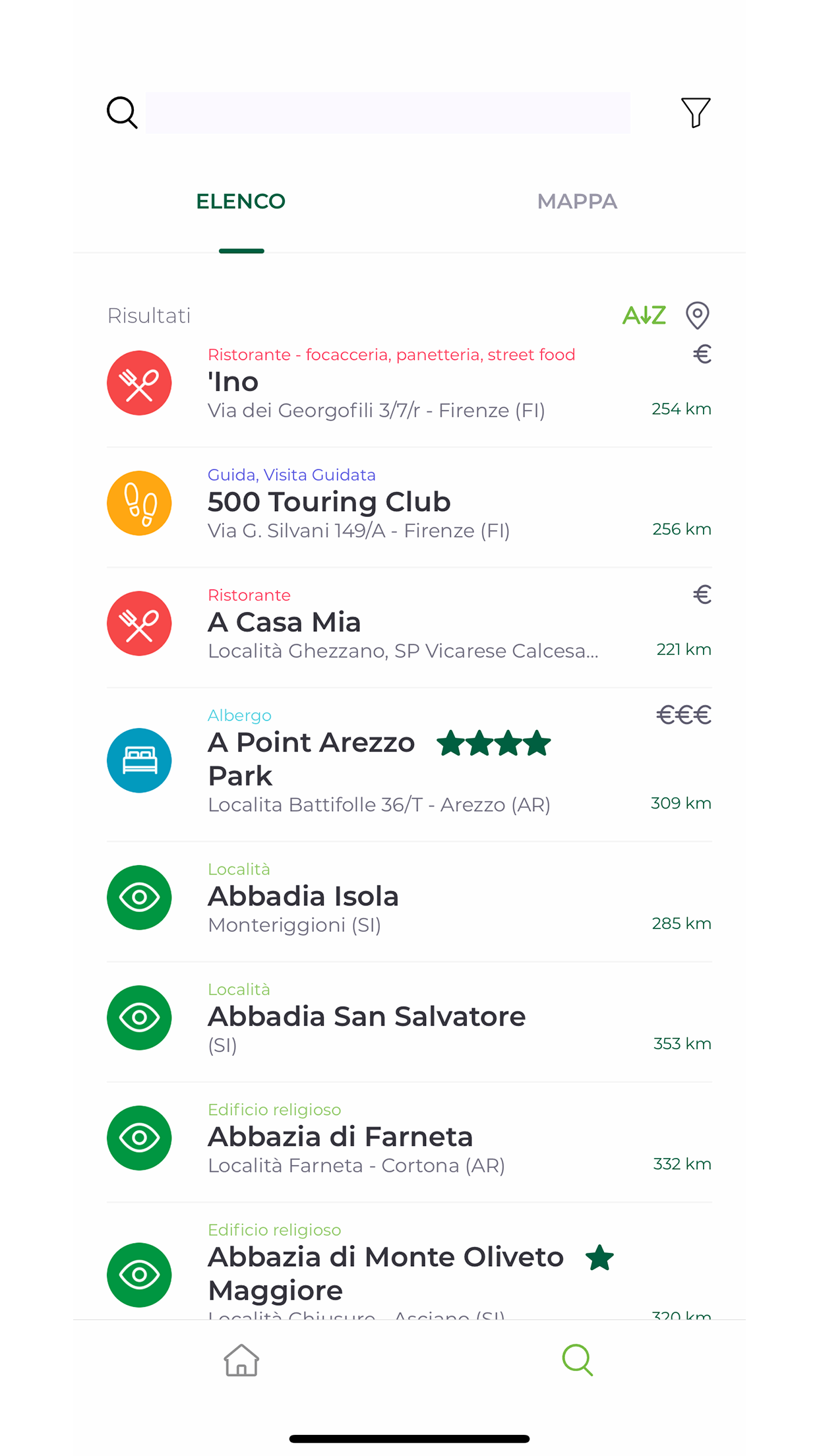Open Abbazia di Monte Oliveto Maggiore

click(x=409, y=1273)
